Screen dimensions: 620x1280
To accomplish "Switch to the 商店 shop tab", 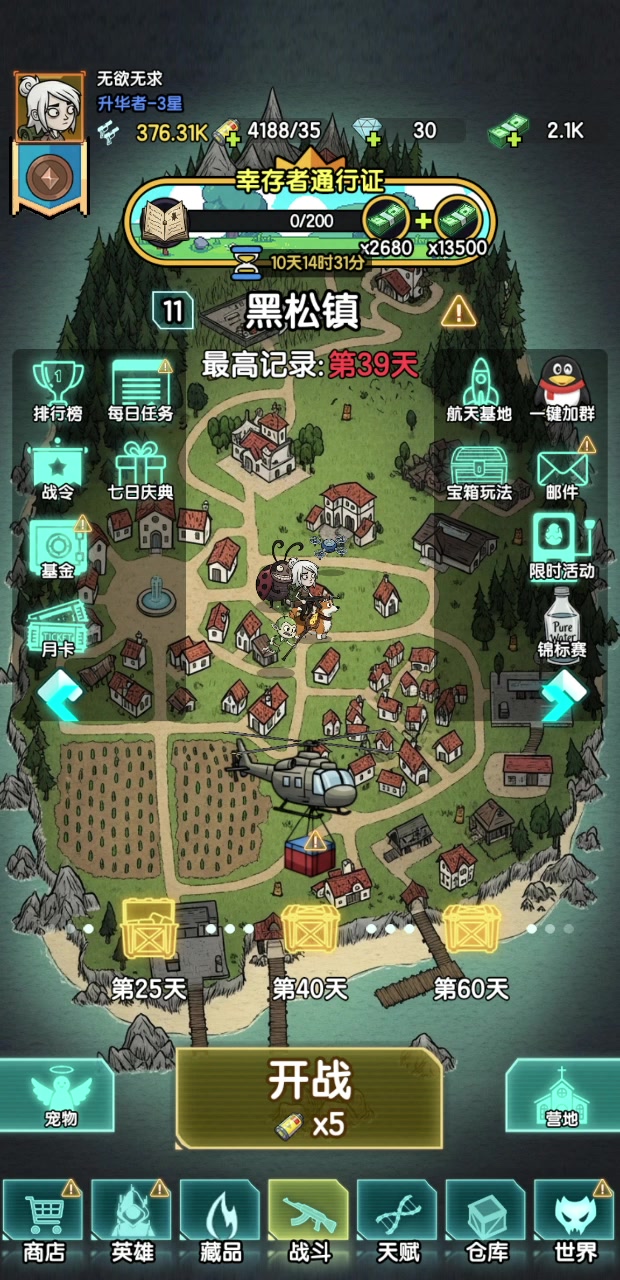I will point(43,1223).
